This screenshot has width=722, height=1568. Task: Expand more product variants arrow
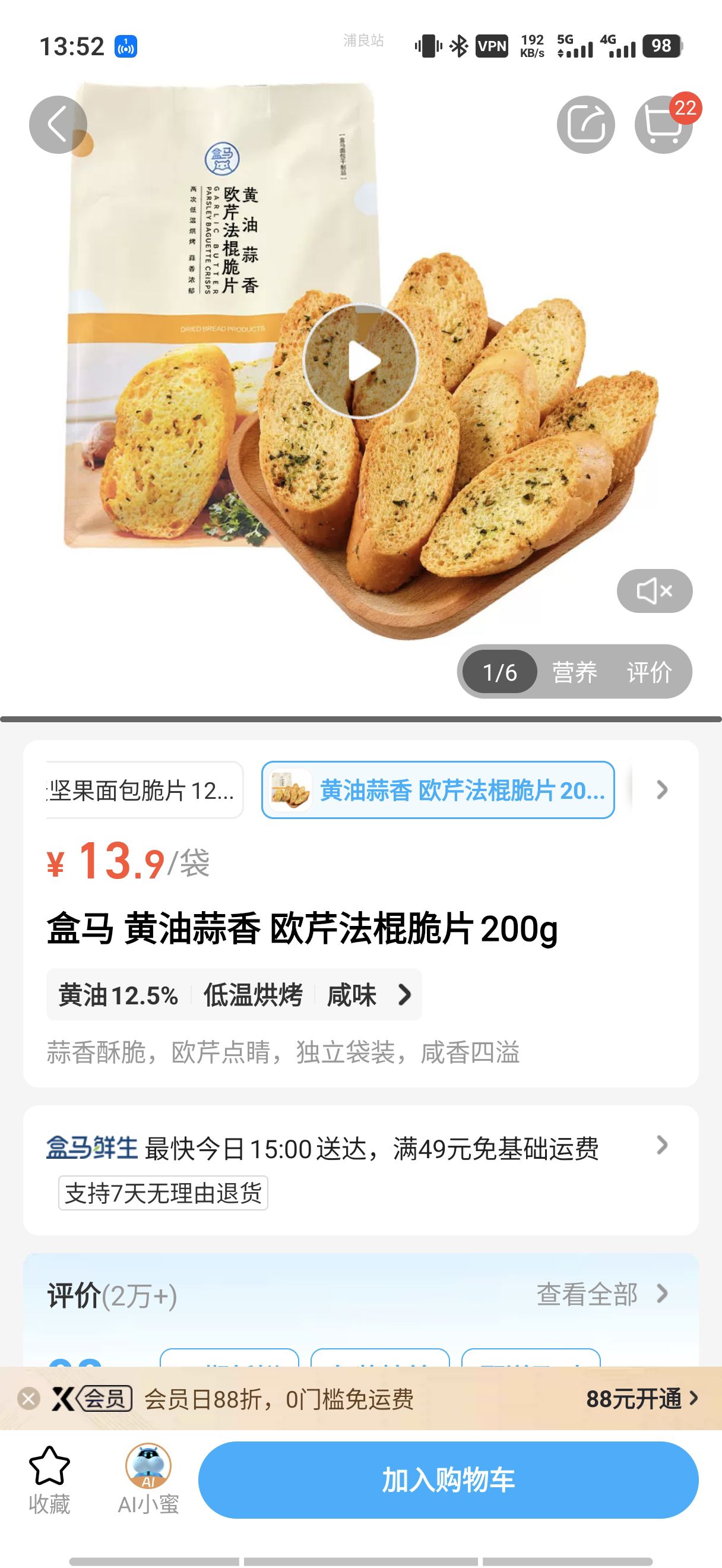662,790
